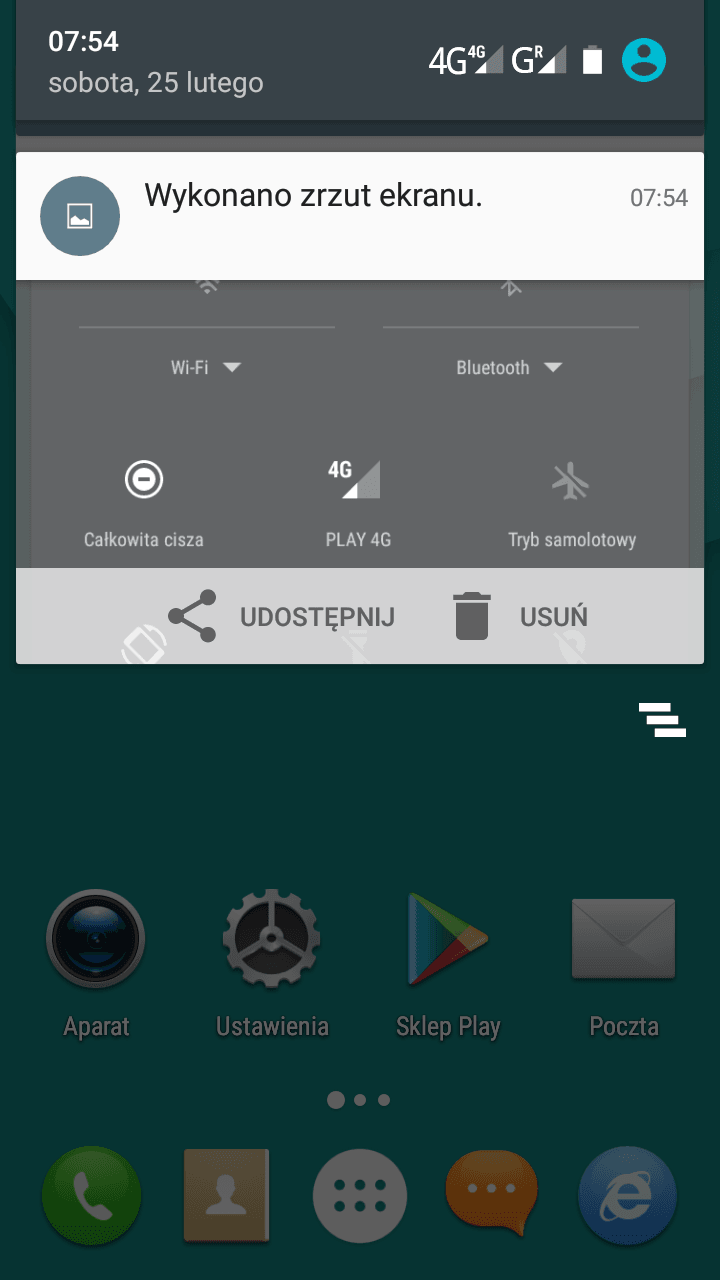Open the contacts app in dock
720x1280 pixels.
[x=226, y=1196]
